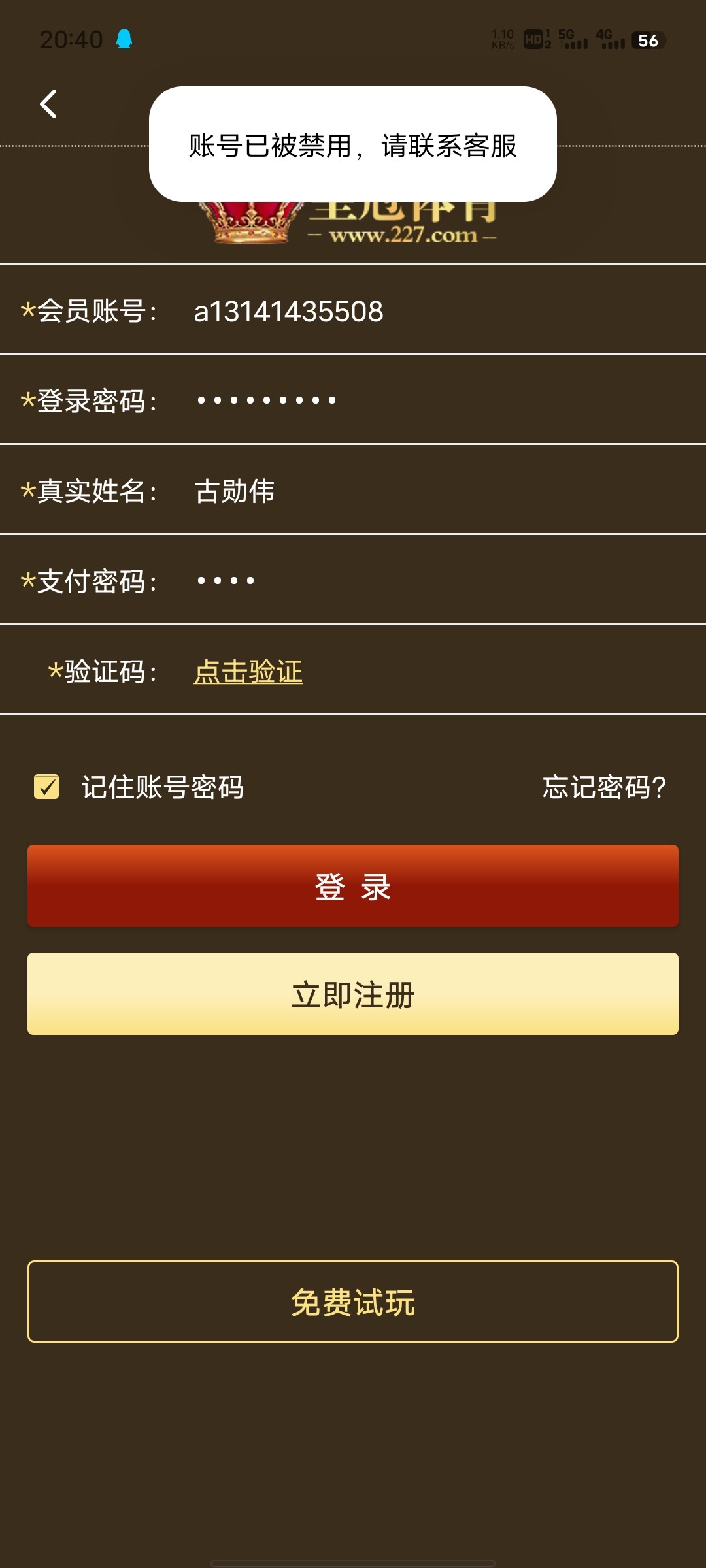Click 立即注册 to register now
This screenshot has width=706, height=1568.
point(353,994)
